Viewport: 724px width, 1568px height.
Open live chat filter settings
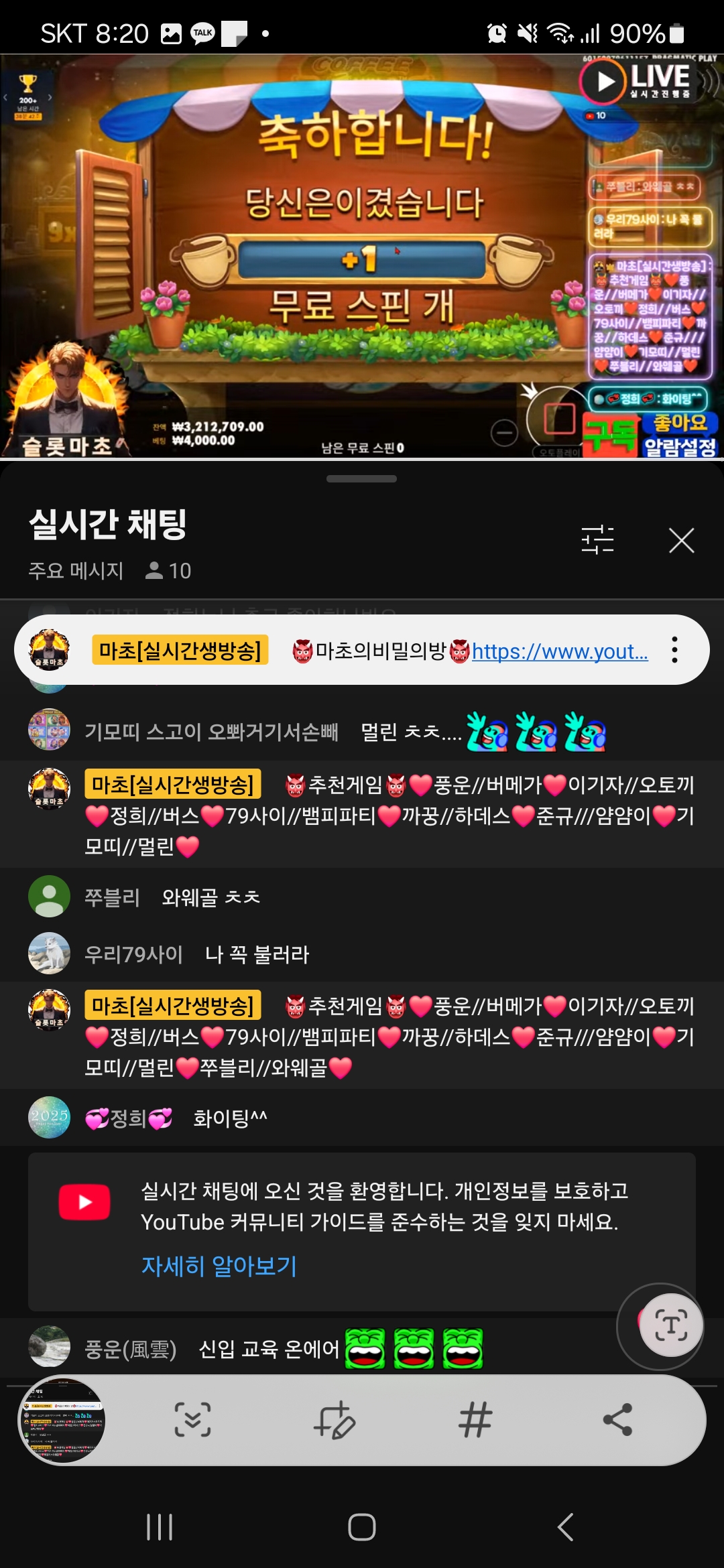597,540
